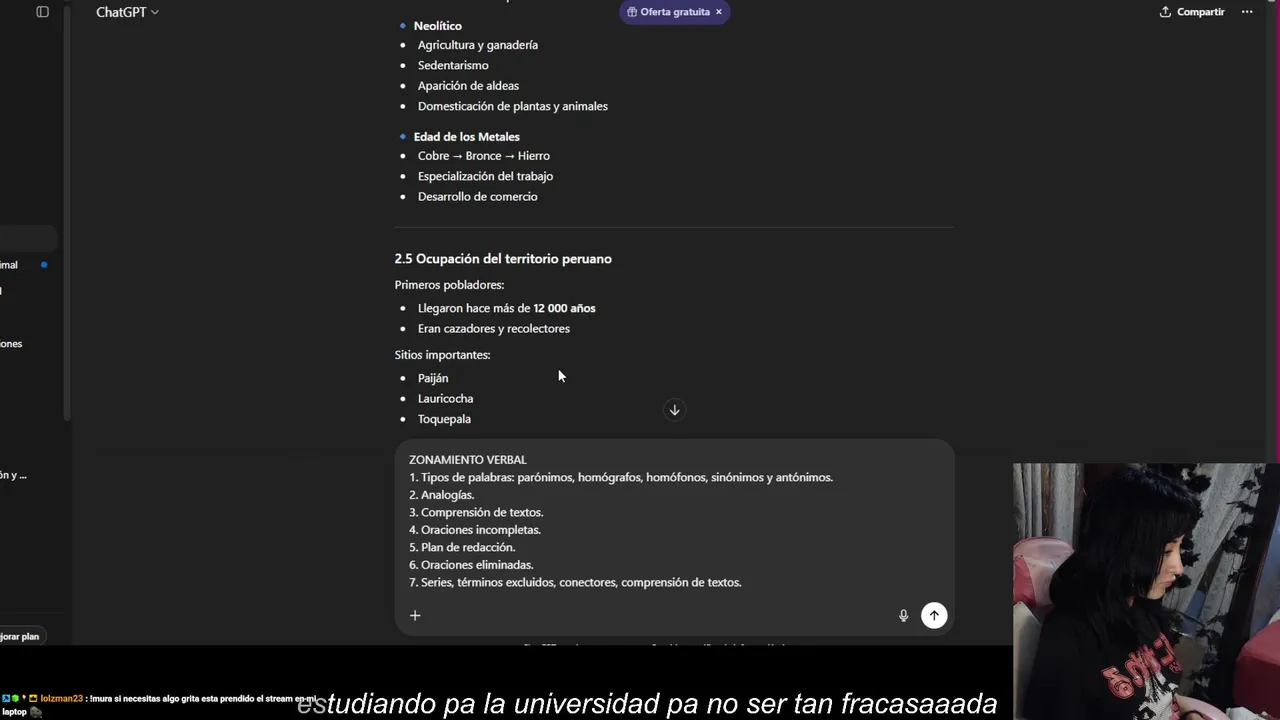Open the Oferta gratuita offer chip
Screen dimensions: 1280x720
[x=668, y=12]
